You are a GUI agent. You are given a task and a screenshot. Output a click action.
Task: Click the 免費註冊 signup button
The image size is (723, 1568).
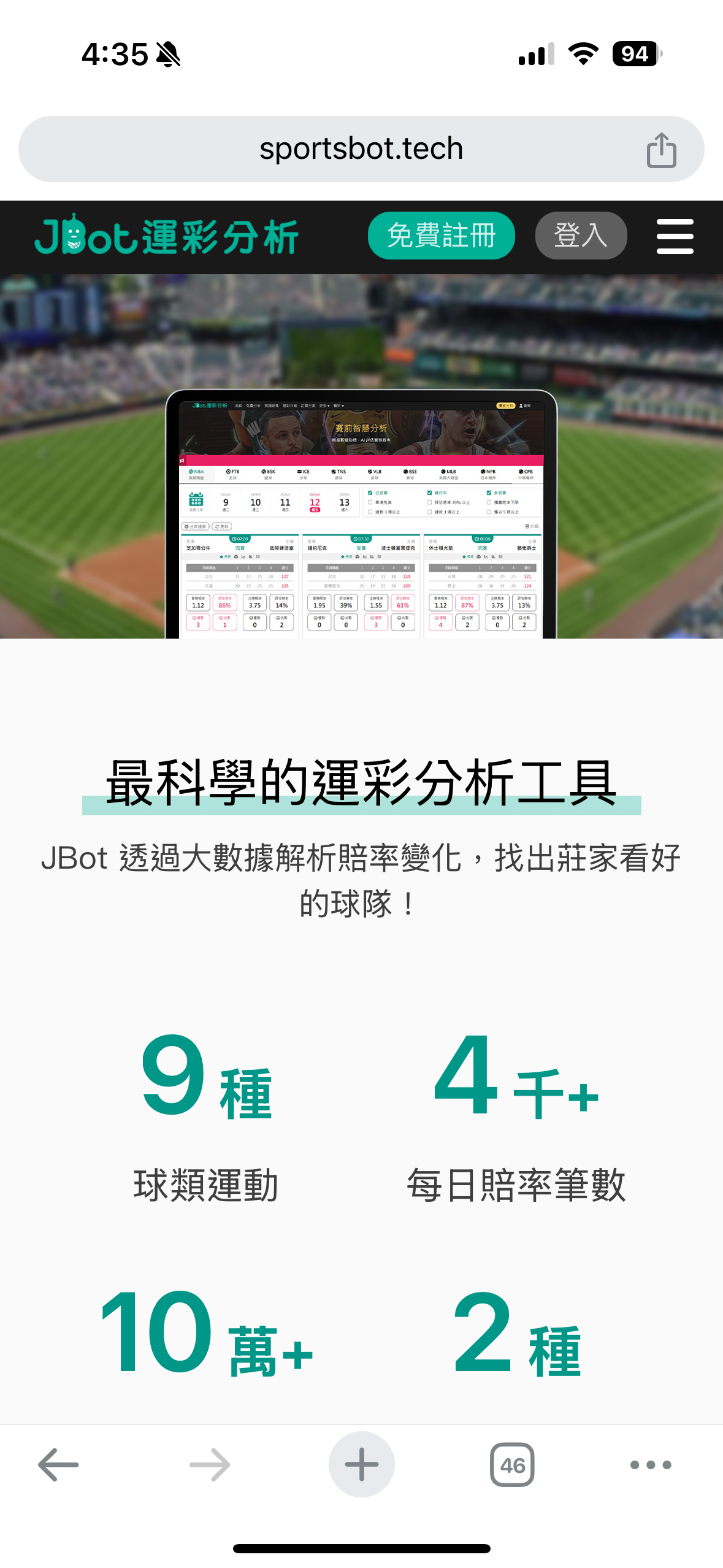point(441,235)
